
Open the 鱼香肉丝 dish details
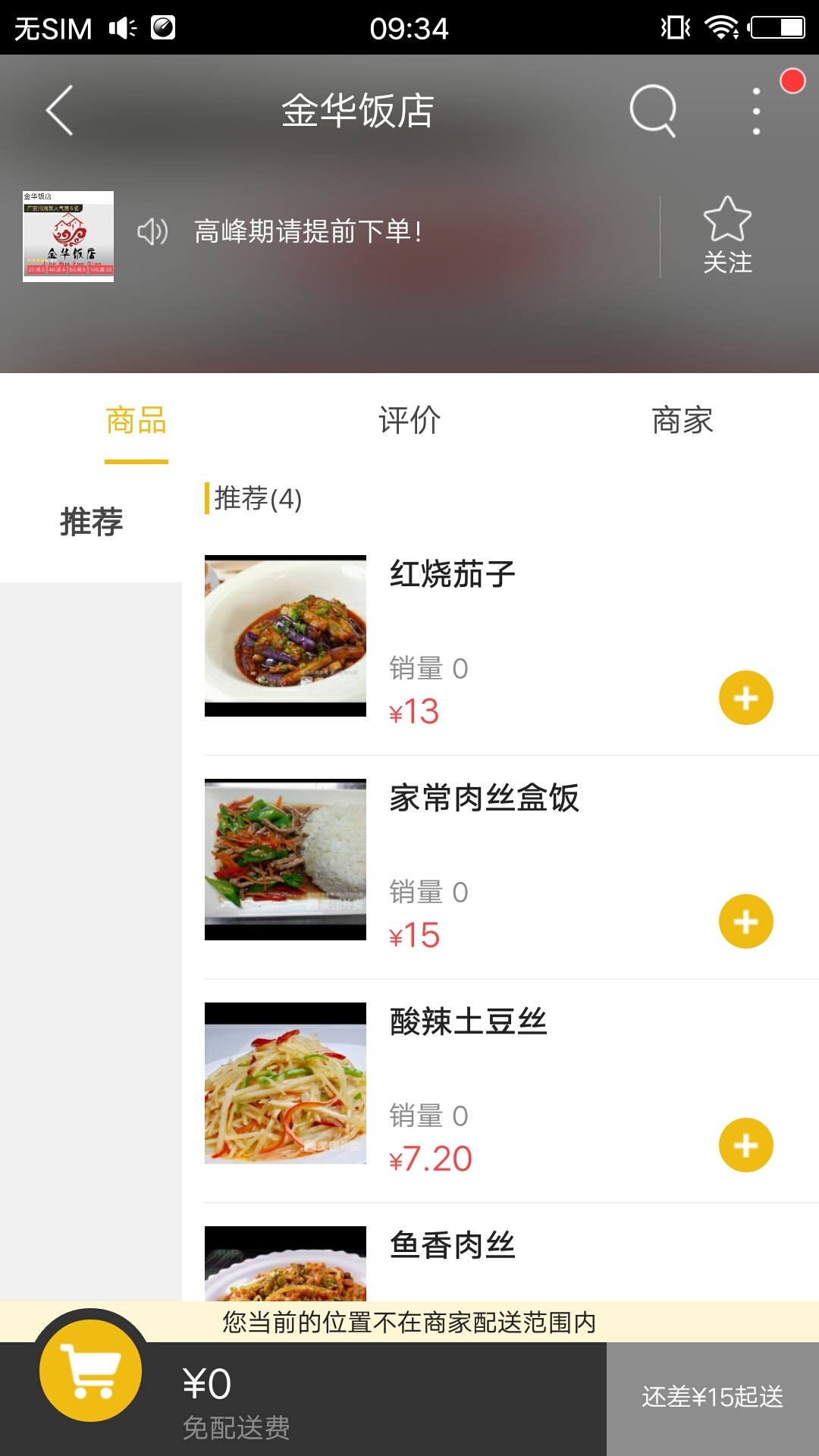(x=453, y=1246)
